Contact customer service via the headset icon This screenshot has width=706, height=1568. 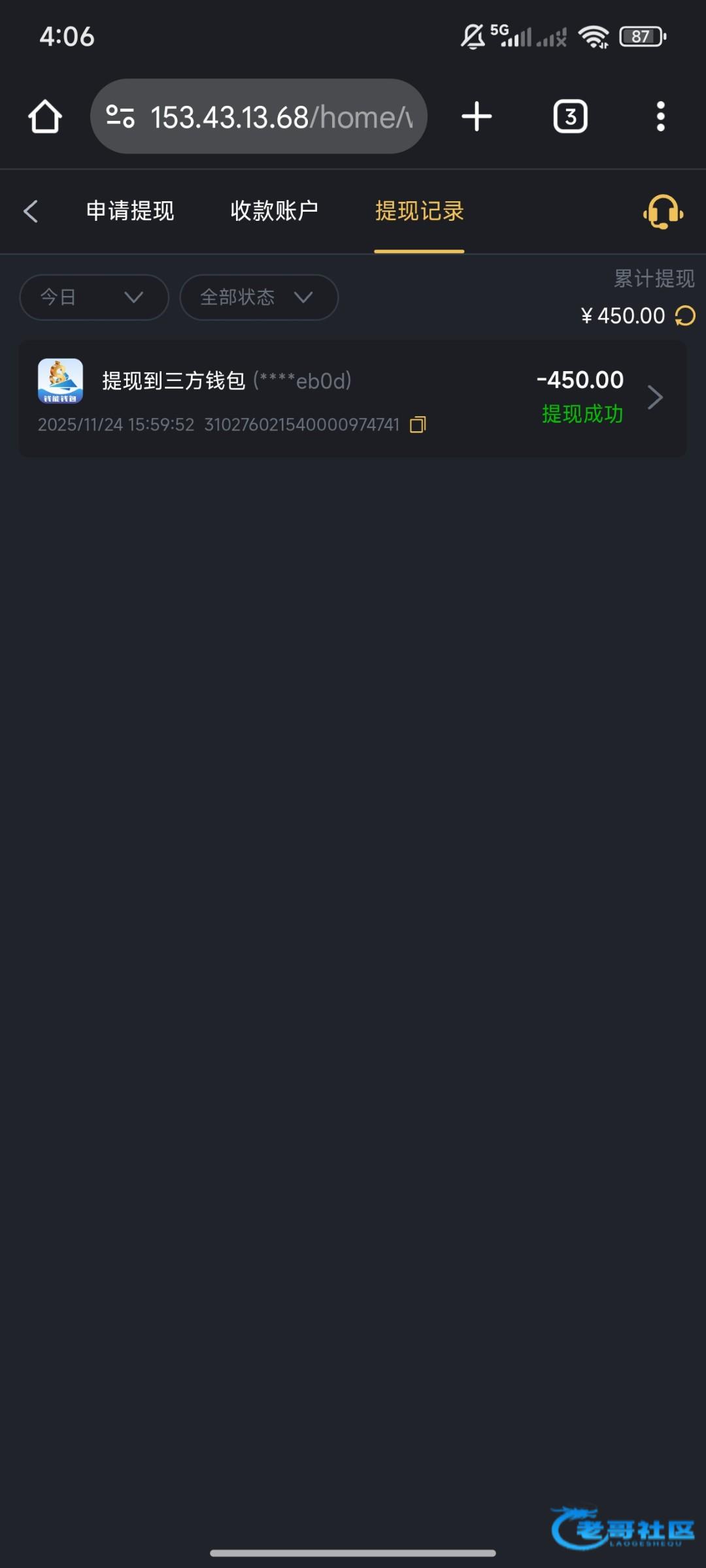[663, 212]
